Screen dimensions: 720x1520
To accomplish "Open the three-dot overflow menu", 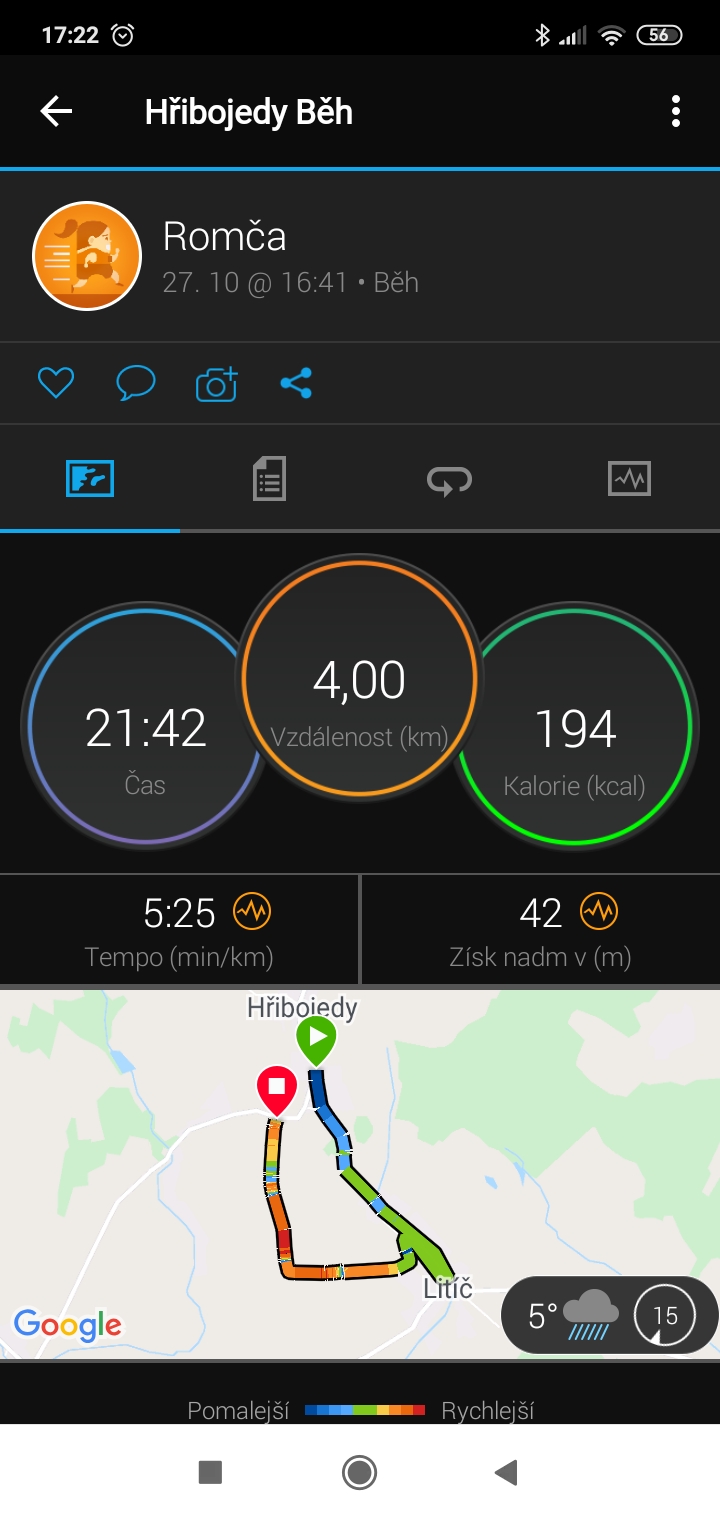I will pyautogui.click(x=676, y=111).
